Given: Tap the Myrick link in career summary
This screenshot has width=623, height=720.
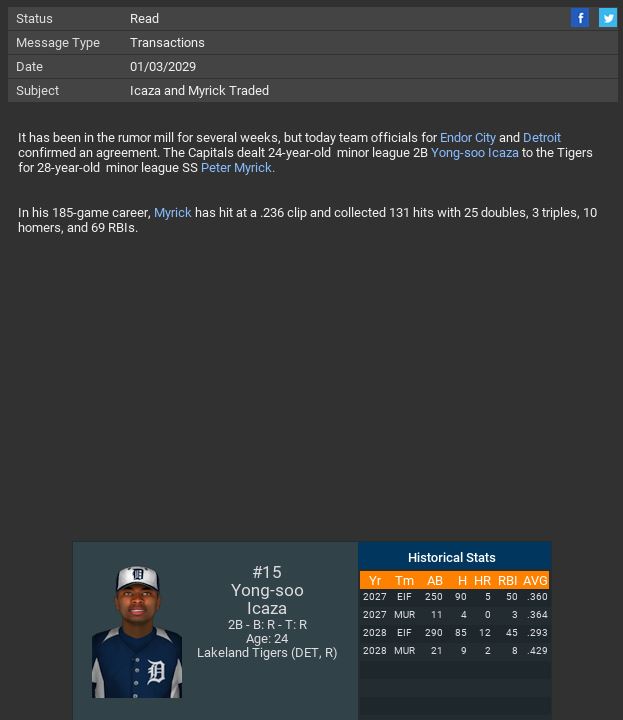Looking at the screenshot, I should click(x=172, y=213).
